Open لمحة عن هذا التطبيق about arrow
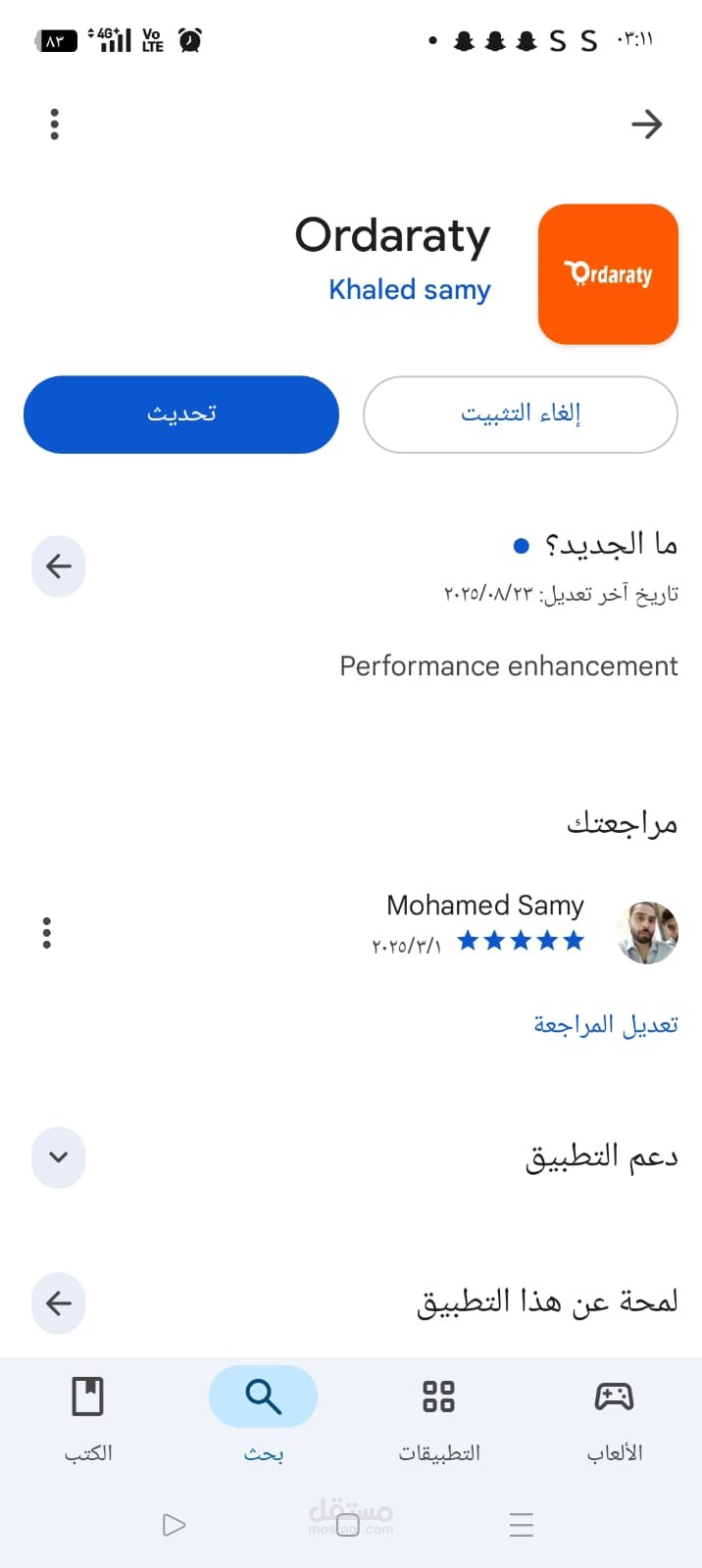Image resolution: width=702 pixels, height=1568 pixels. pyautogui.click(x=59, y=1302)
